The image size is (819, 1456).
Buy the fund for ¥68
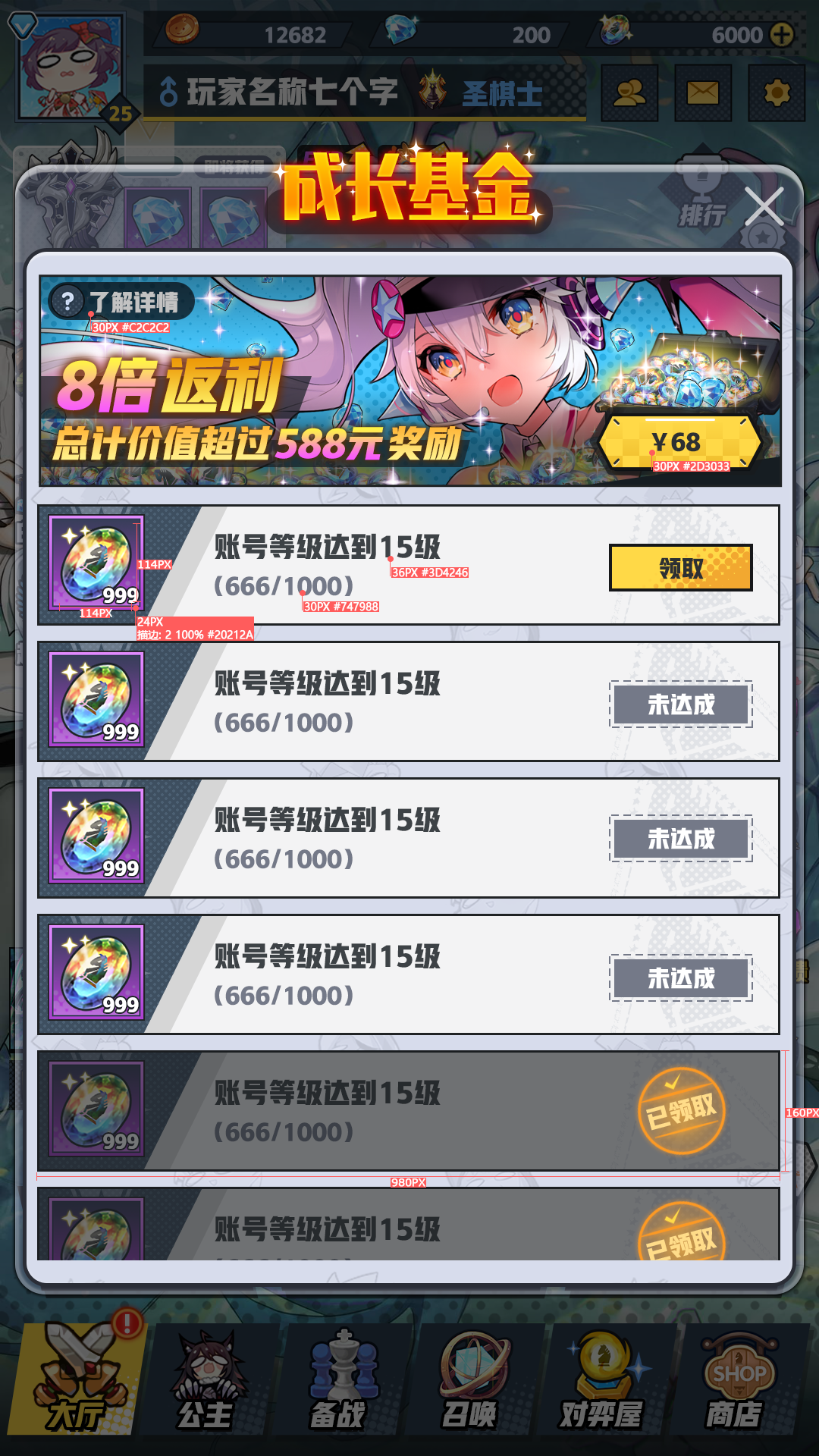click(678, 442)
